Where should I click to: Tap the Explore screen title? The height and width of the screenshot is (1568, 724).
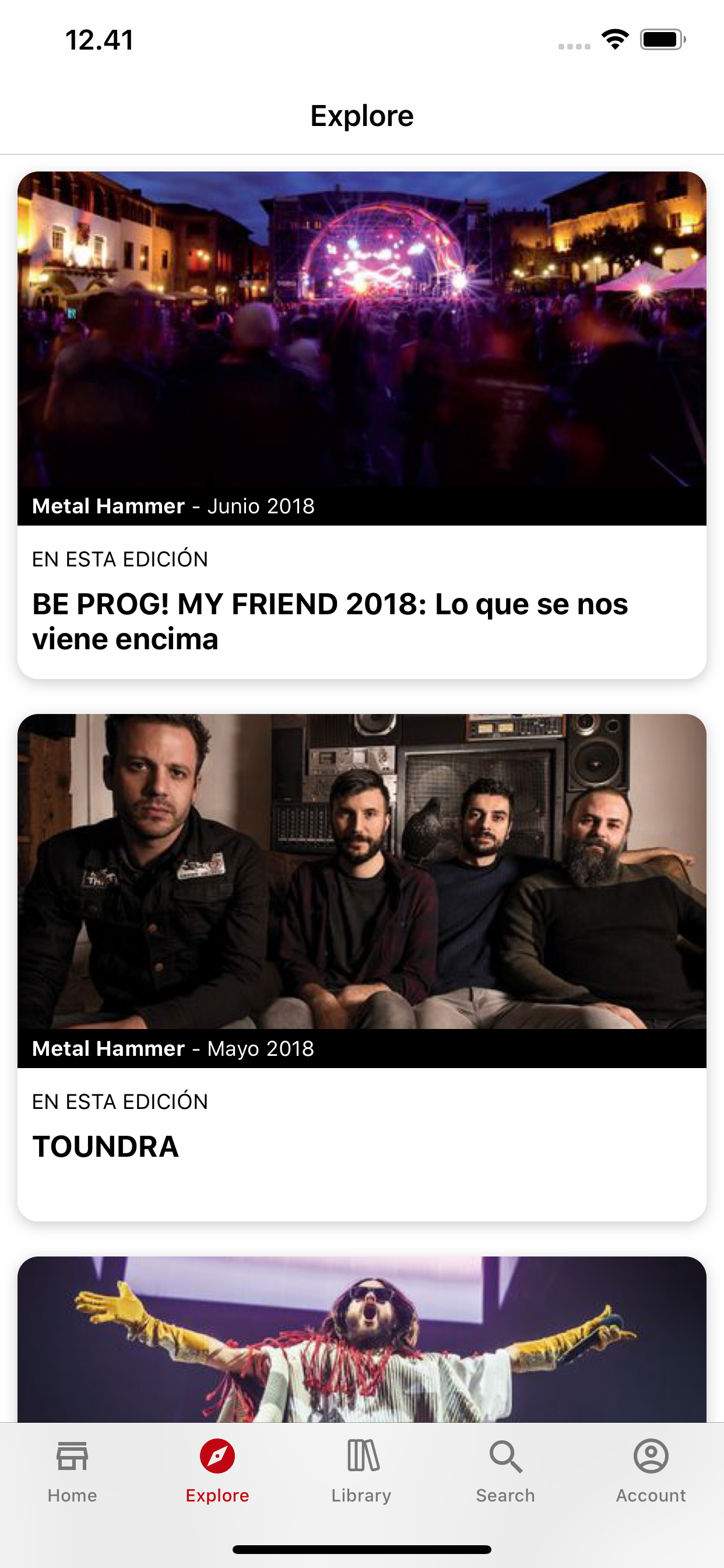(x=362, y=115)
